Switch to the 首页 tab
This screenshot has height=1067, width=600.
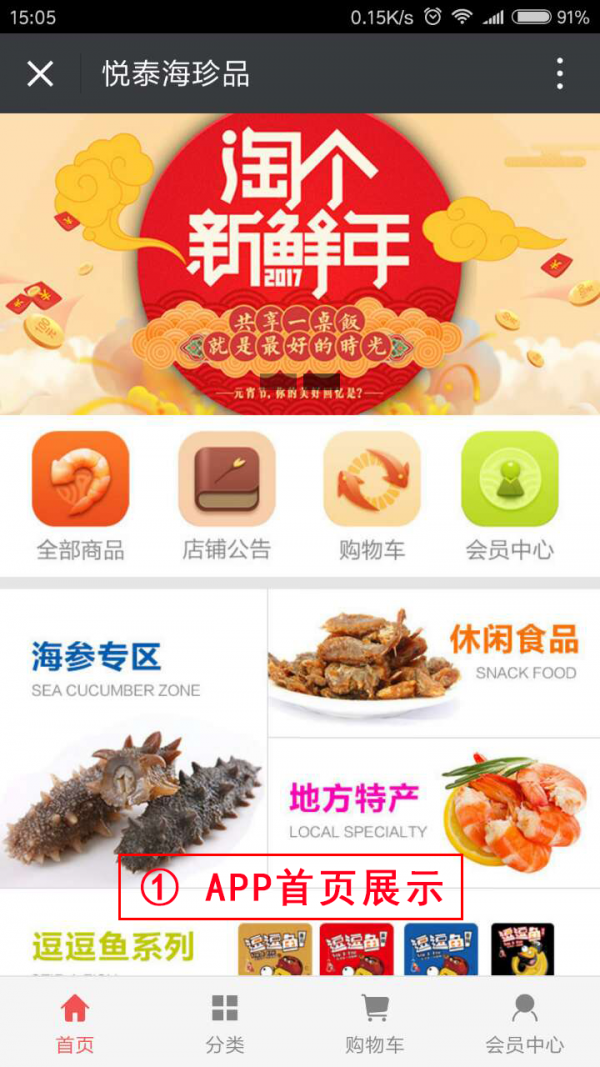tap(75, 1023)
